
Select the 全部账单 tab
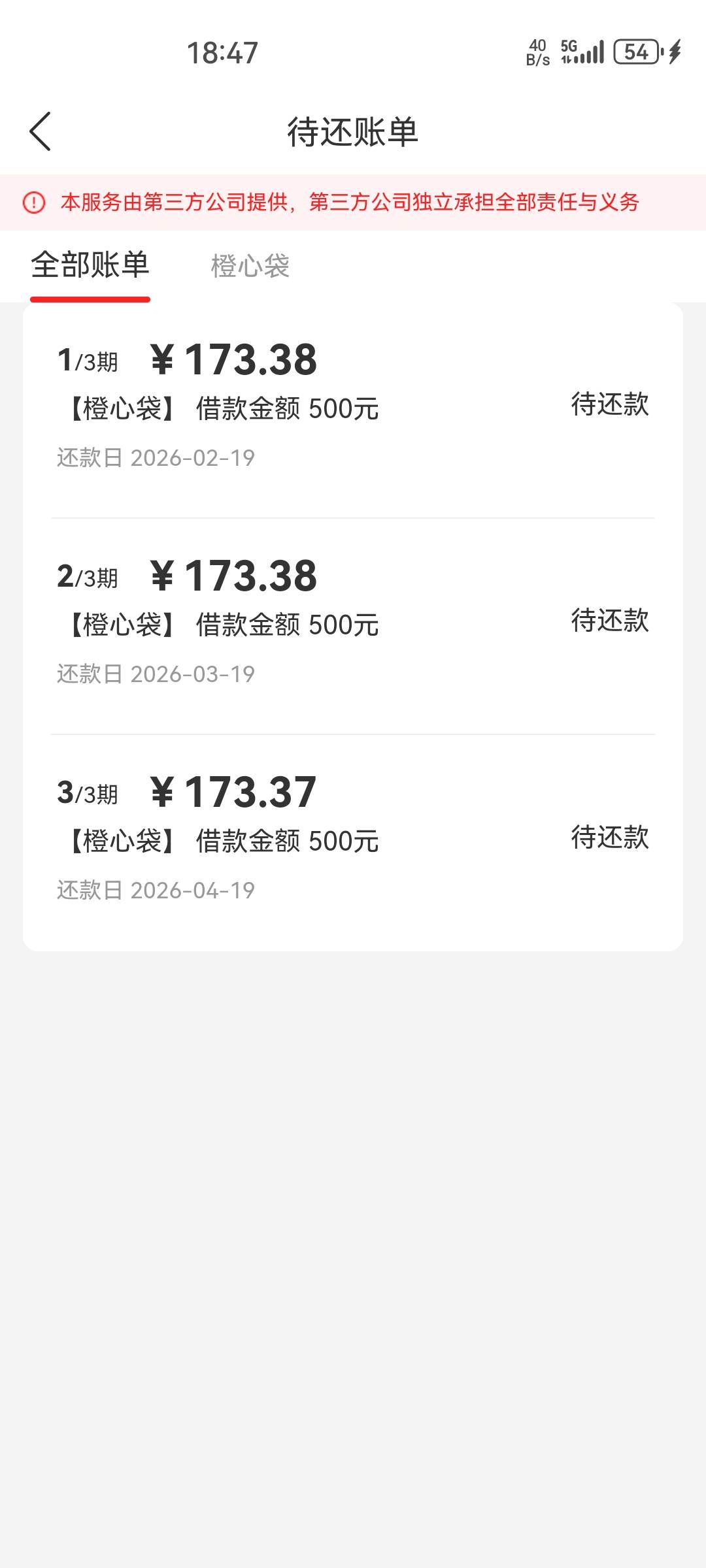pyautogui.click(x=90, y=265)
